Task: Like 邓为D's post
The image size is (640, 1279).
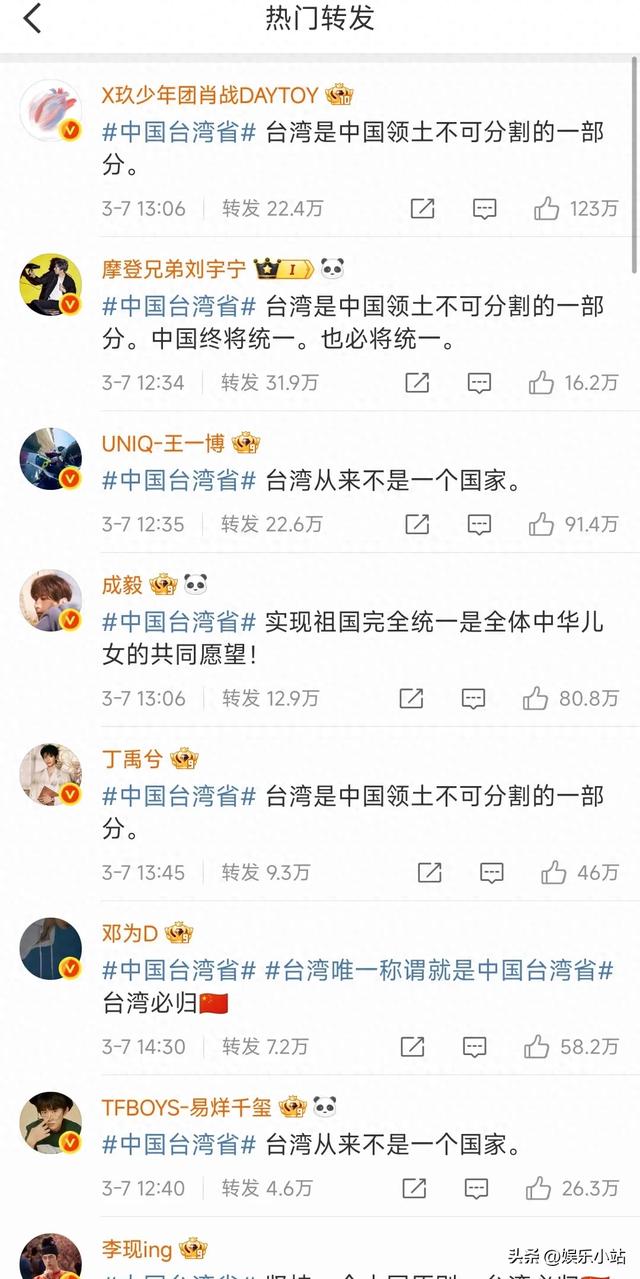Action: coord(536,1046)
